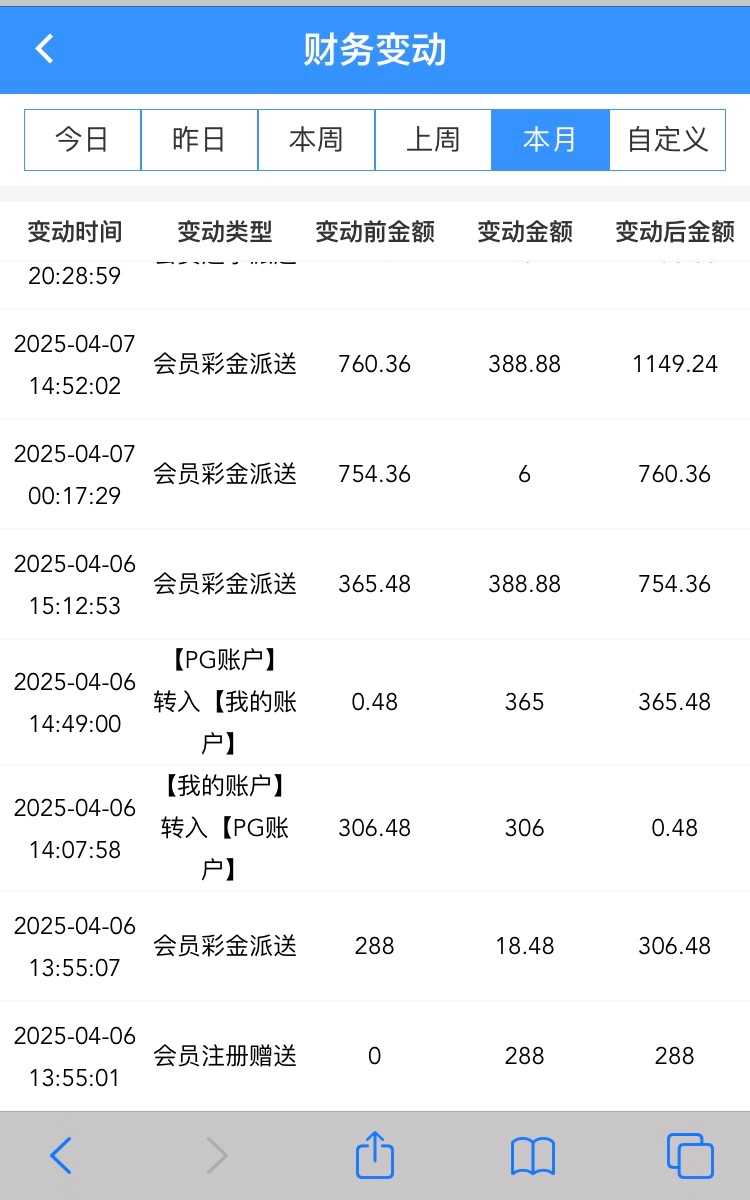Go back from the 财务变动 page

coord(44,48)
